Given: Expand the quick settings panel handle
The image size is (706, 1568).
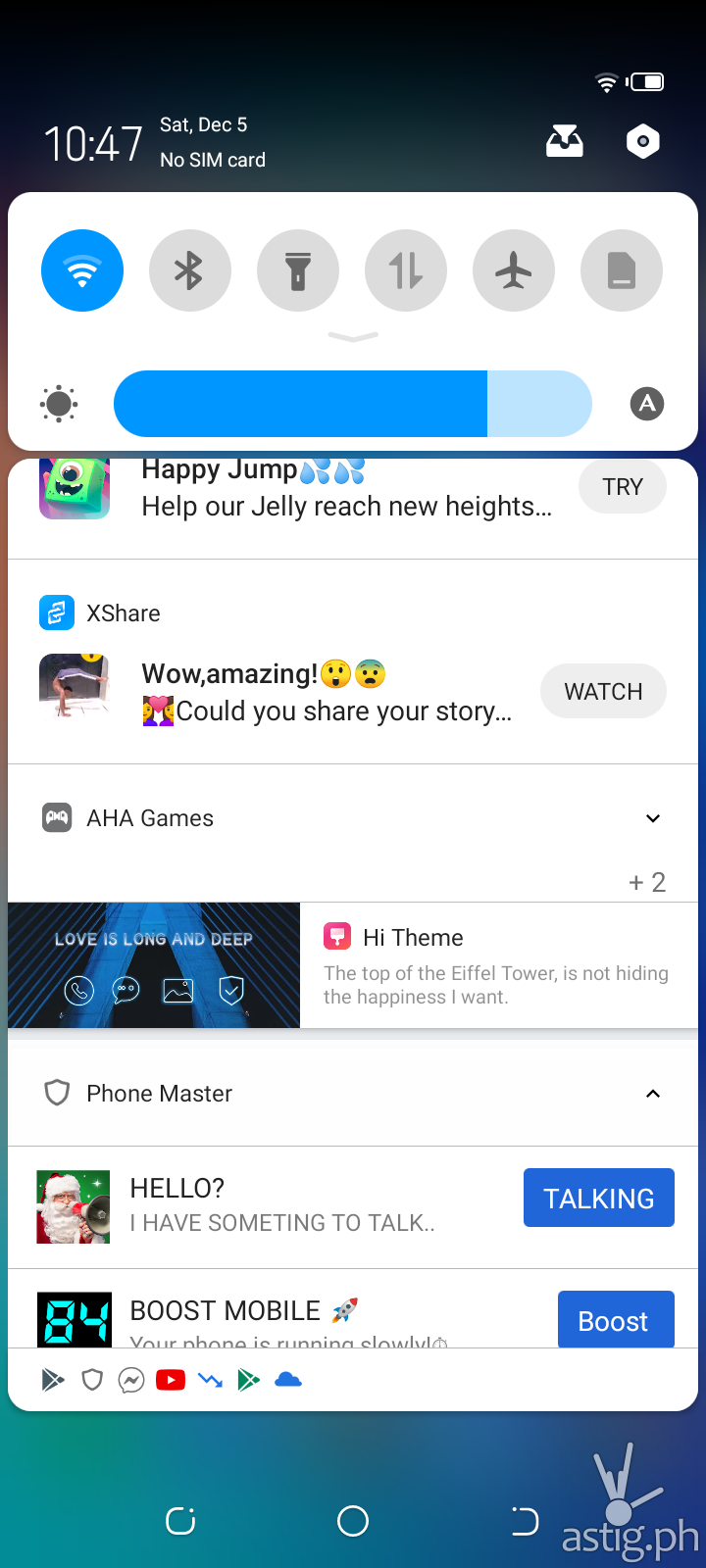Looking at the screenshot, I should click(x=353, y=337).
